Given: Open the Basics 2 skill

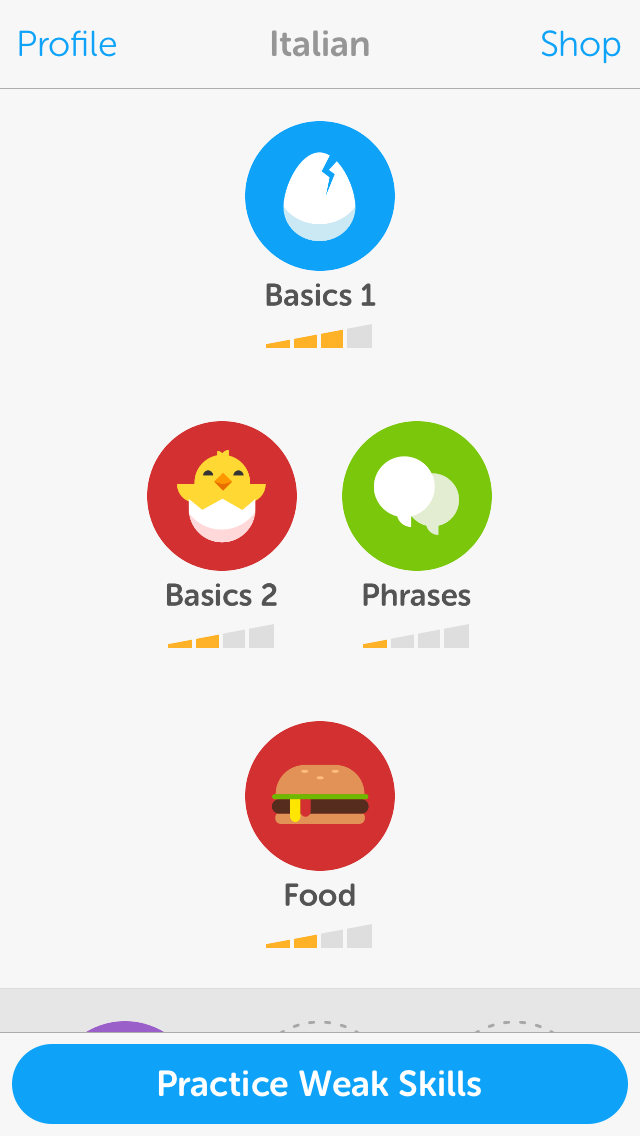Looking at the screenshot, I should point(222,496).
